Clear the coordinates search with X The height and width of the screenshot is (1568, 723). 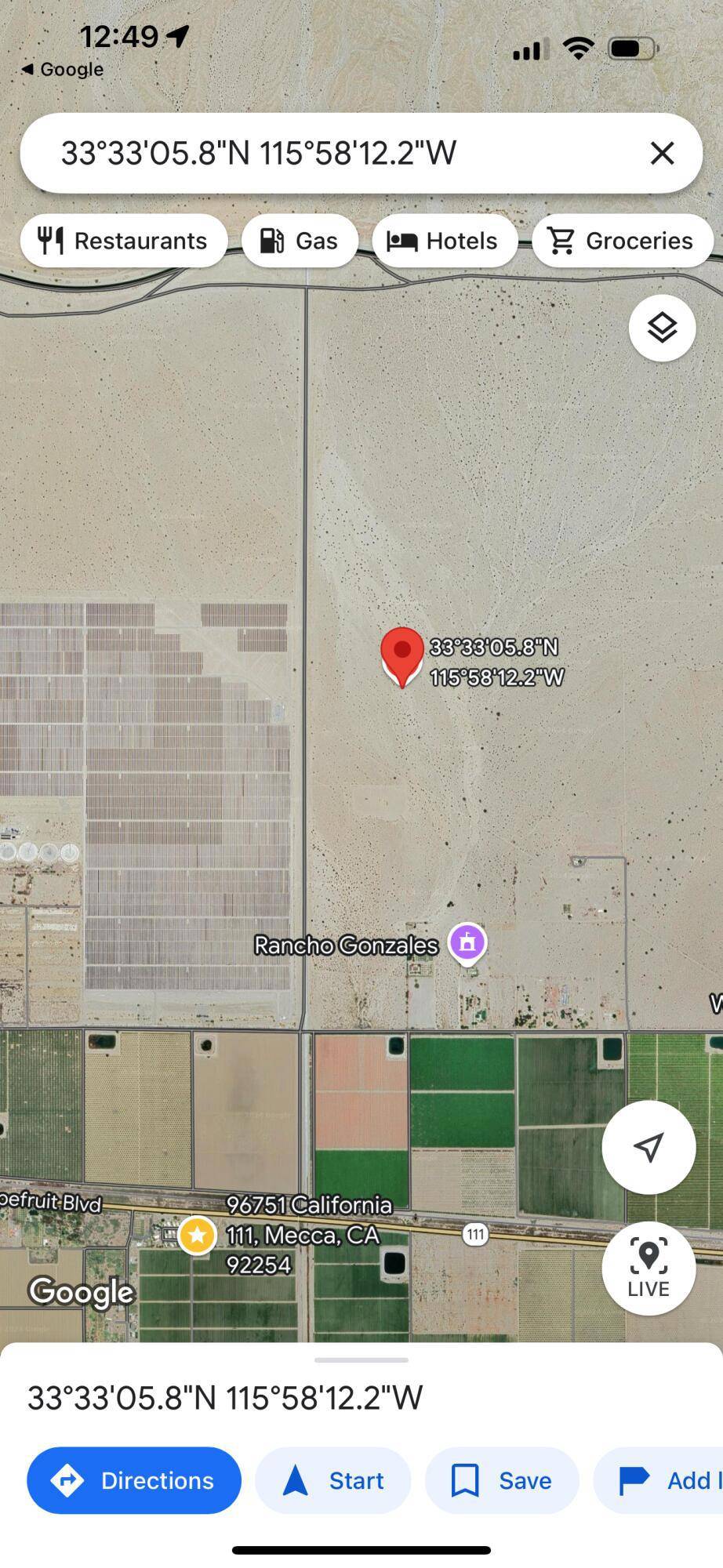click(x=662, y=153)
